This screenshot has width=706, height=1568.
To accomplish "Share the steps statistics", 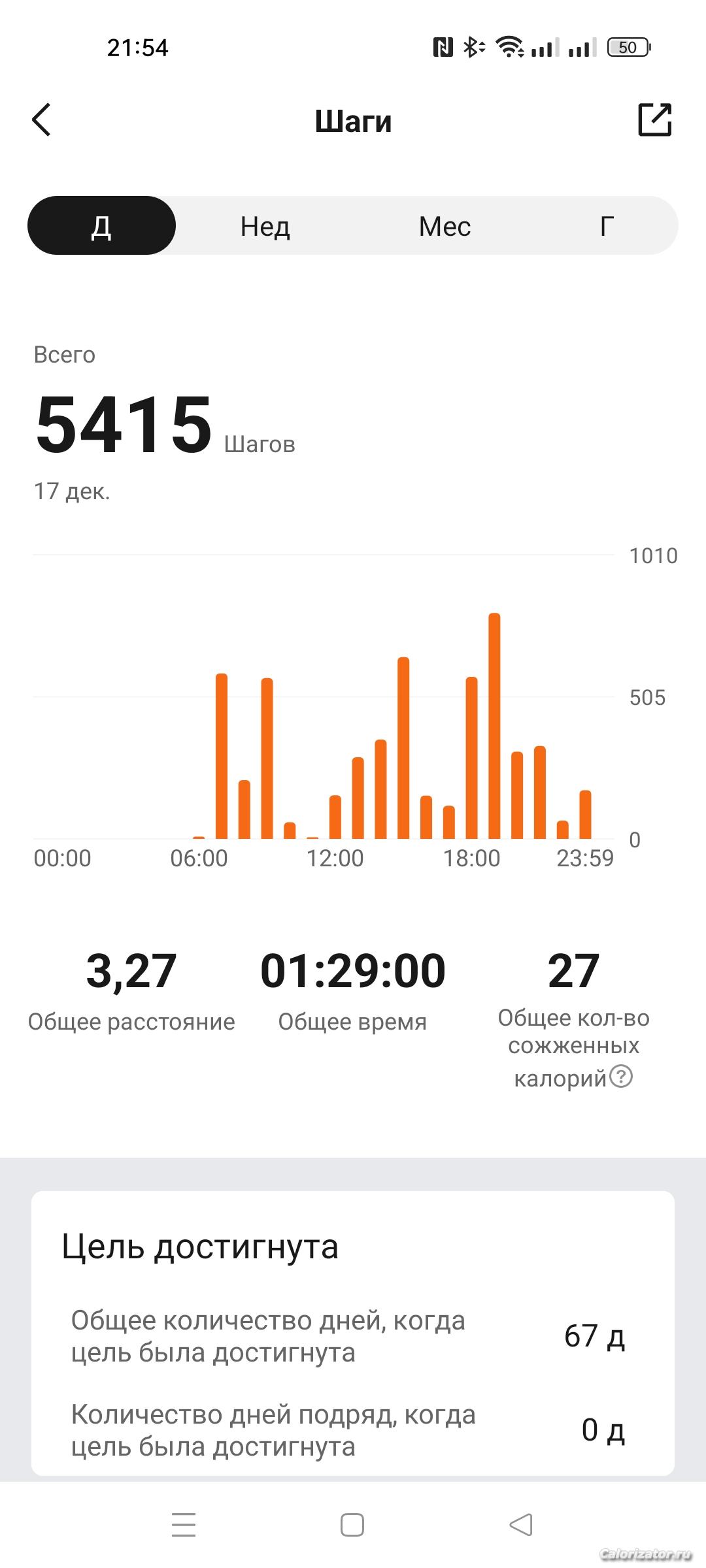I will tap(654, 120).
